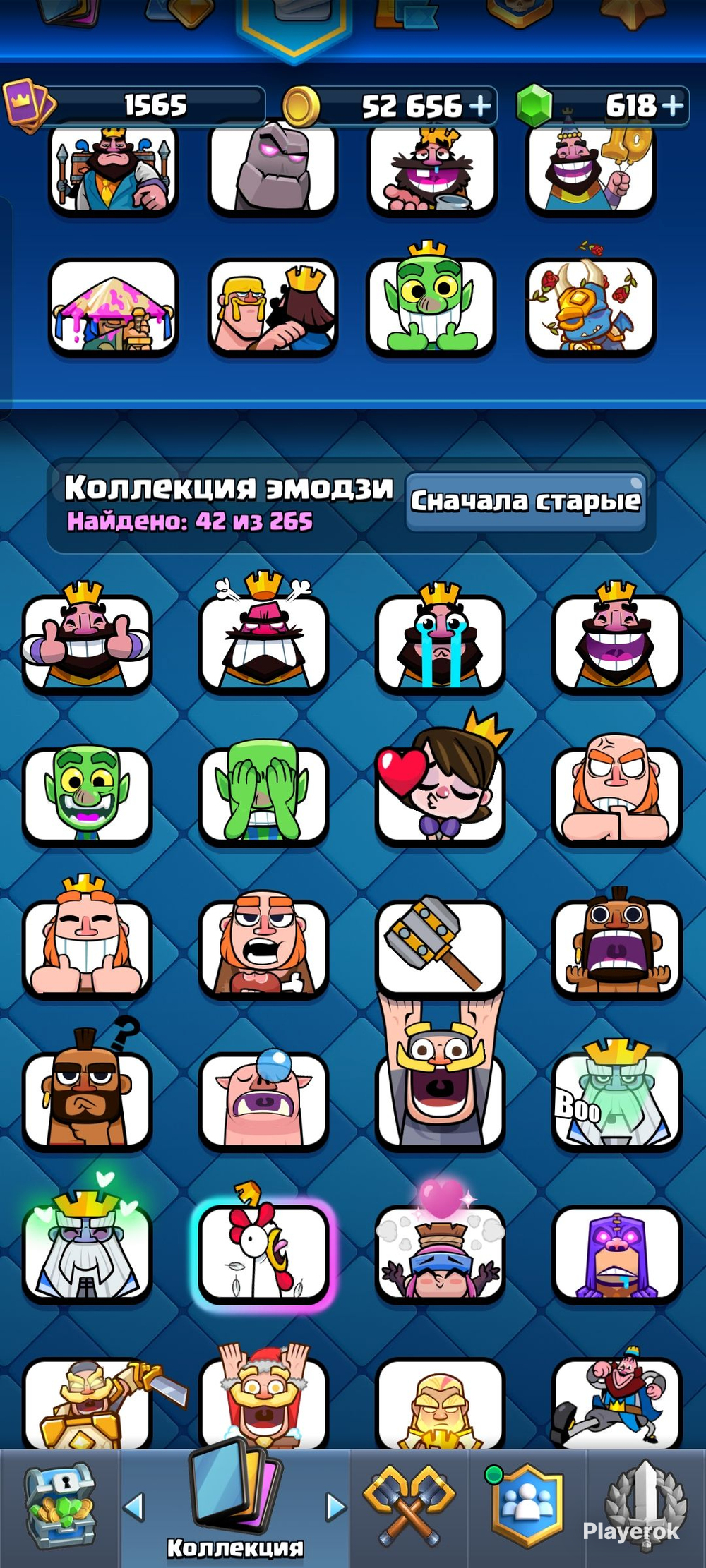Tap the right arrow beside Коллекция
This screenshot has width=706, height=1568.
click(x=336, y=1507)
